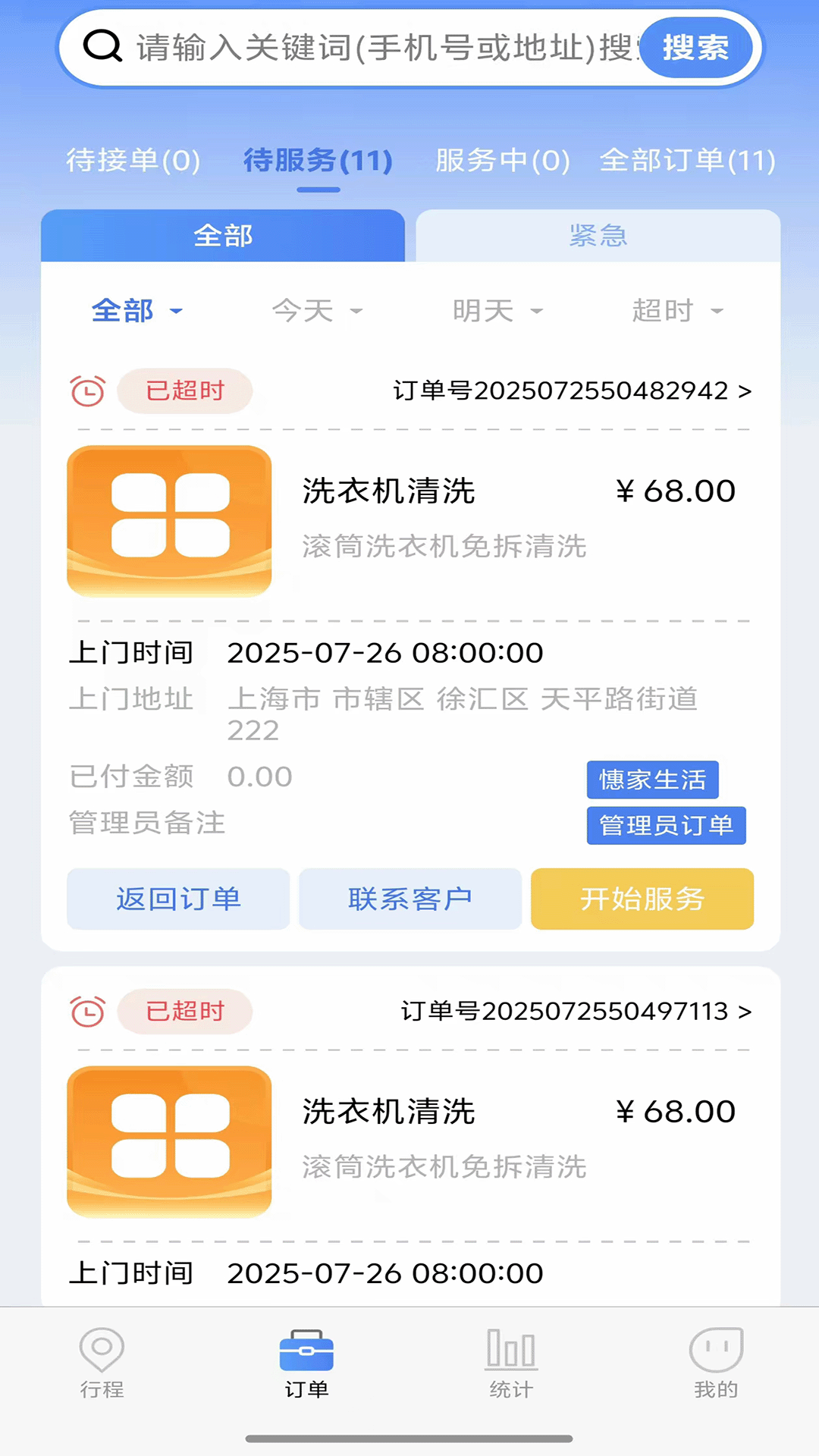
Task: Expand the 今天 date filter dropdown
Action: click(x=318, y=311)
